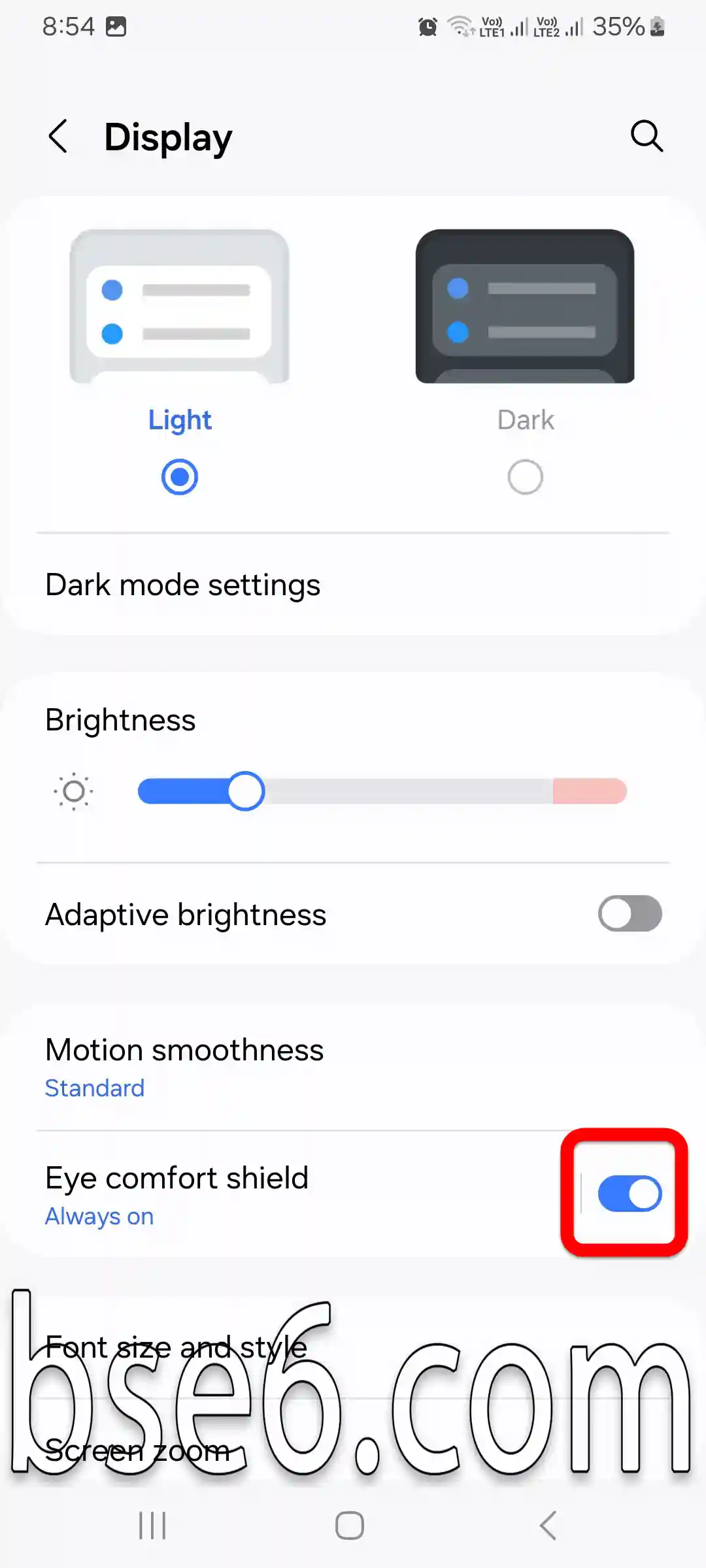The height and width of the screenshot is (1568, 706).
Task: Select the Dark theme radio button
Action: pyautogui.click(x=526, y=477)
